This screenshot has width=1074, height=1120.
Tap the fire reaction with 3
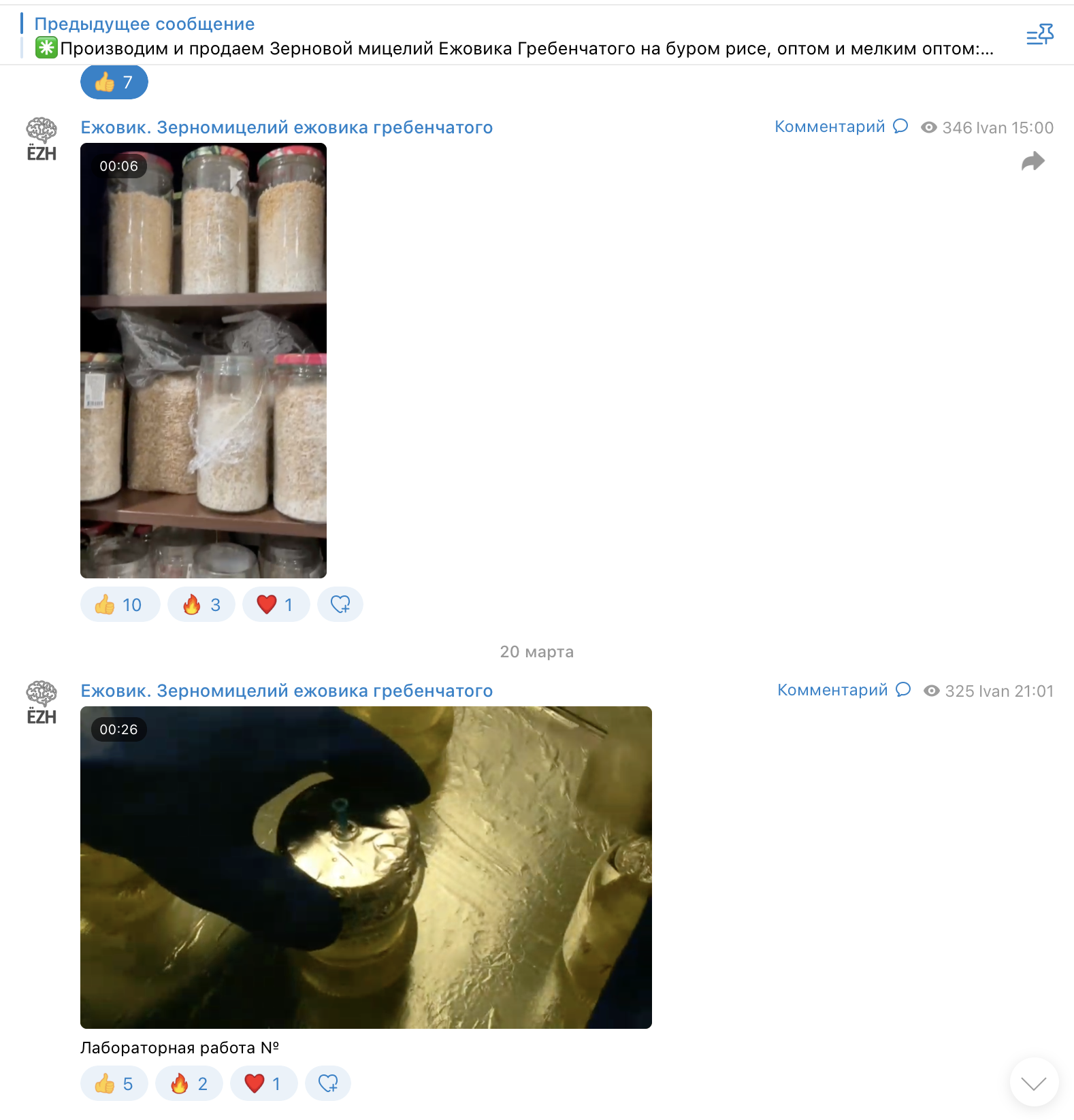pyautogui.click(x=201, y=605)
